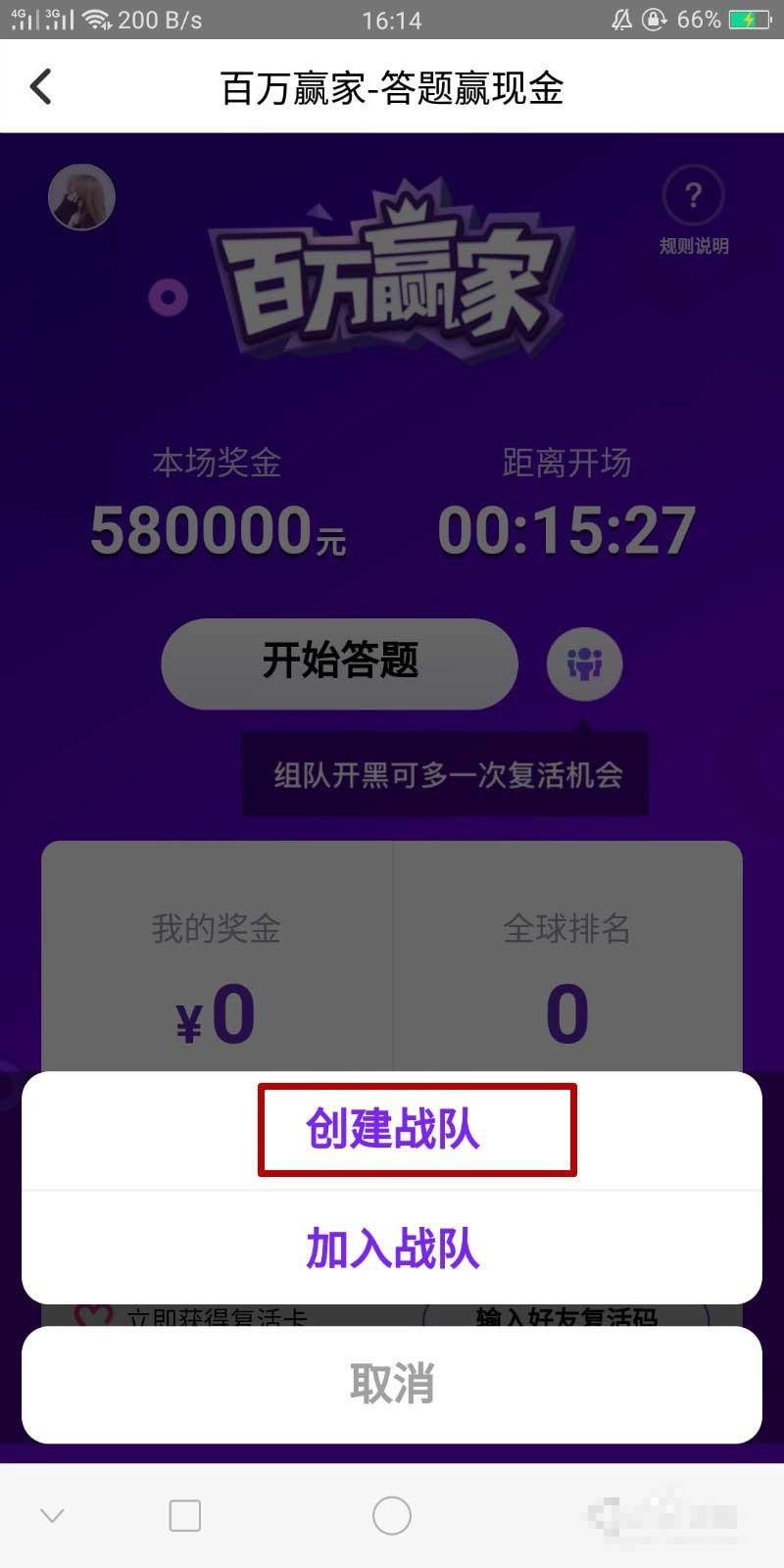This screenshot has width=784, height=1568.
Task: Tap 取消 to dismiss the sheet
Action: tap(392, 1386)
